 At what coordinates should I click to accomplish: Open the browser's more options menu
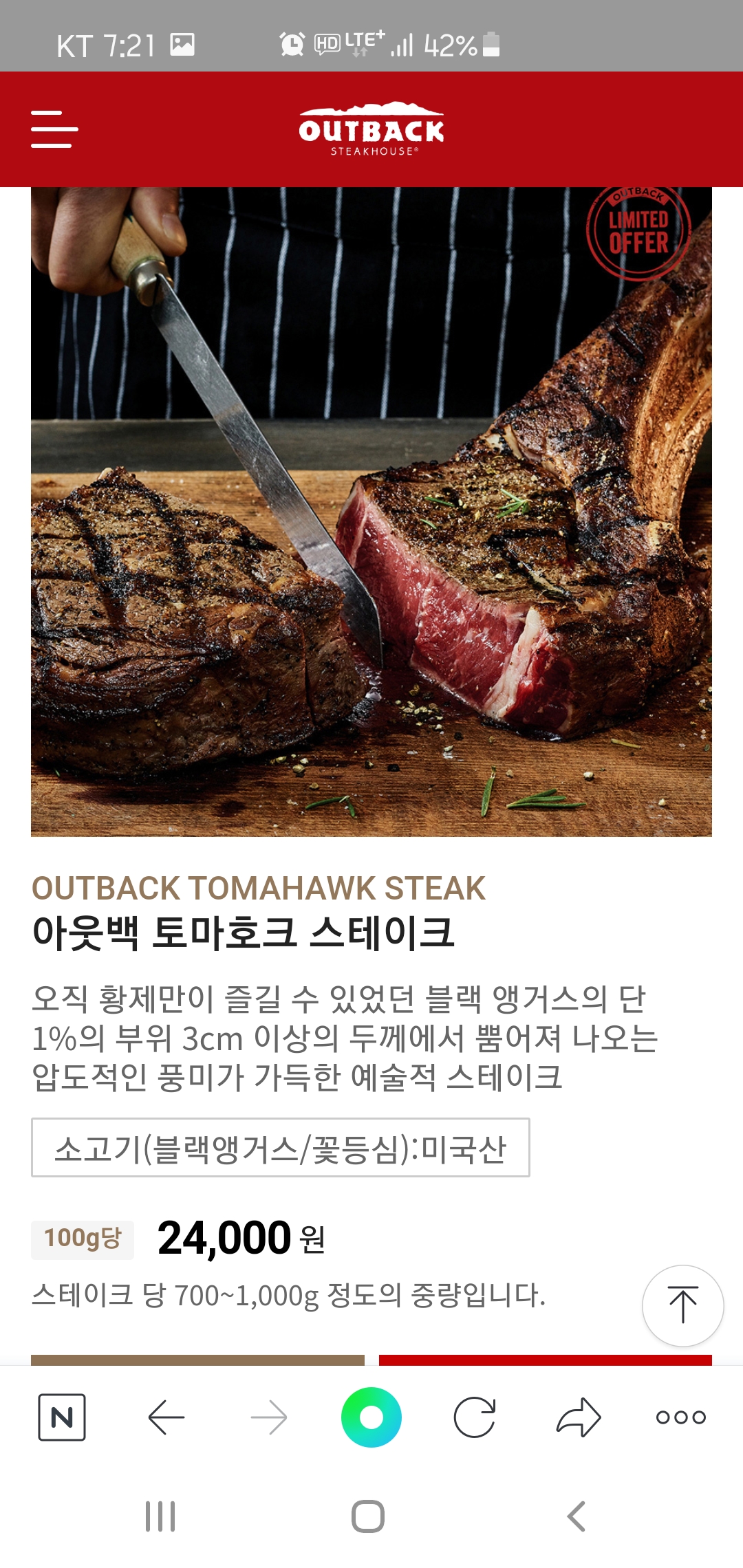(681, 1417)
